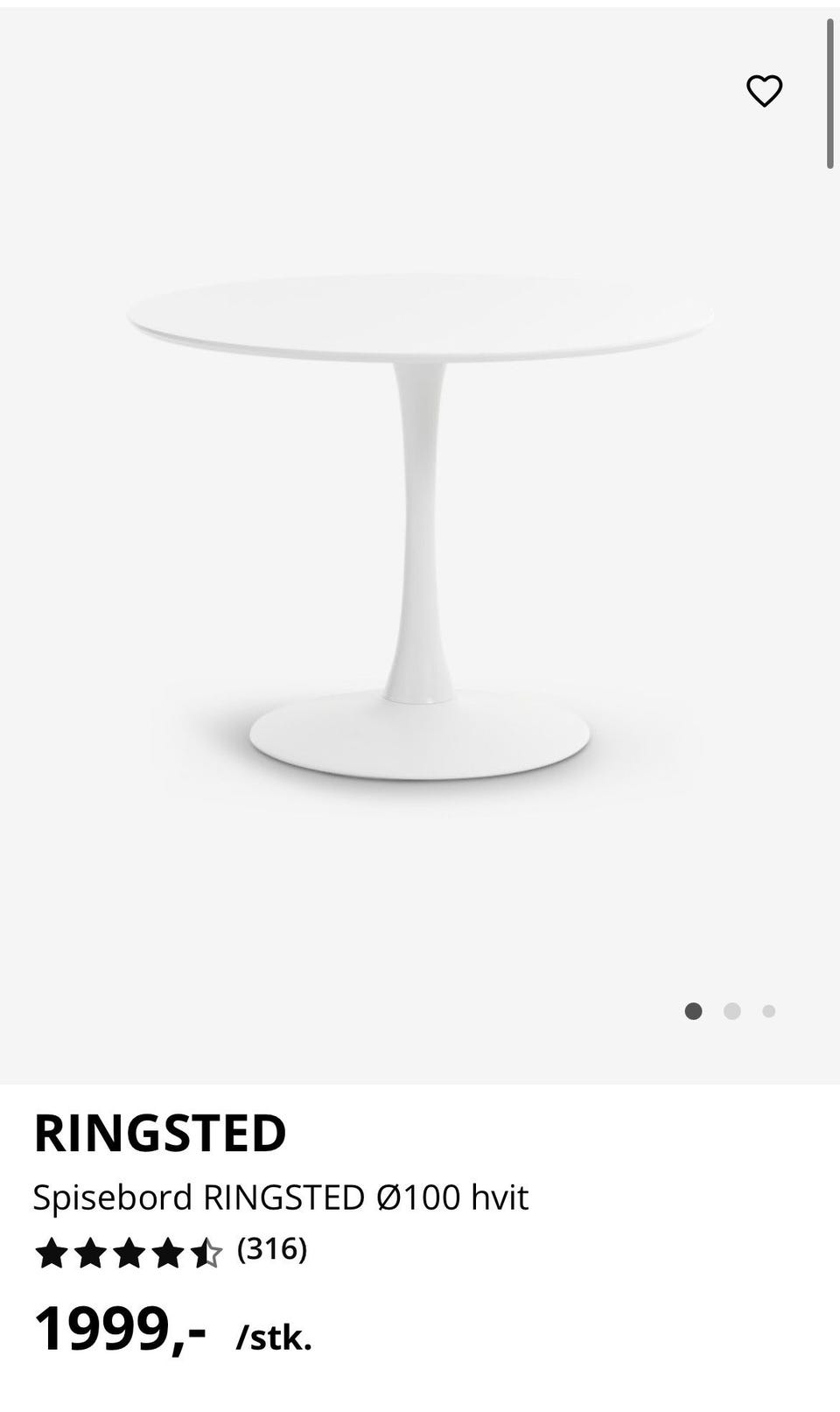Add RINGSTED table to favorites

tap(764, 91)
